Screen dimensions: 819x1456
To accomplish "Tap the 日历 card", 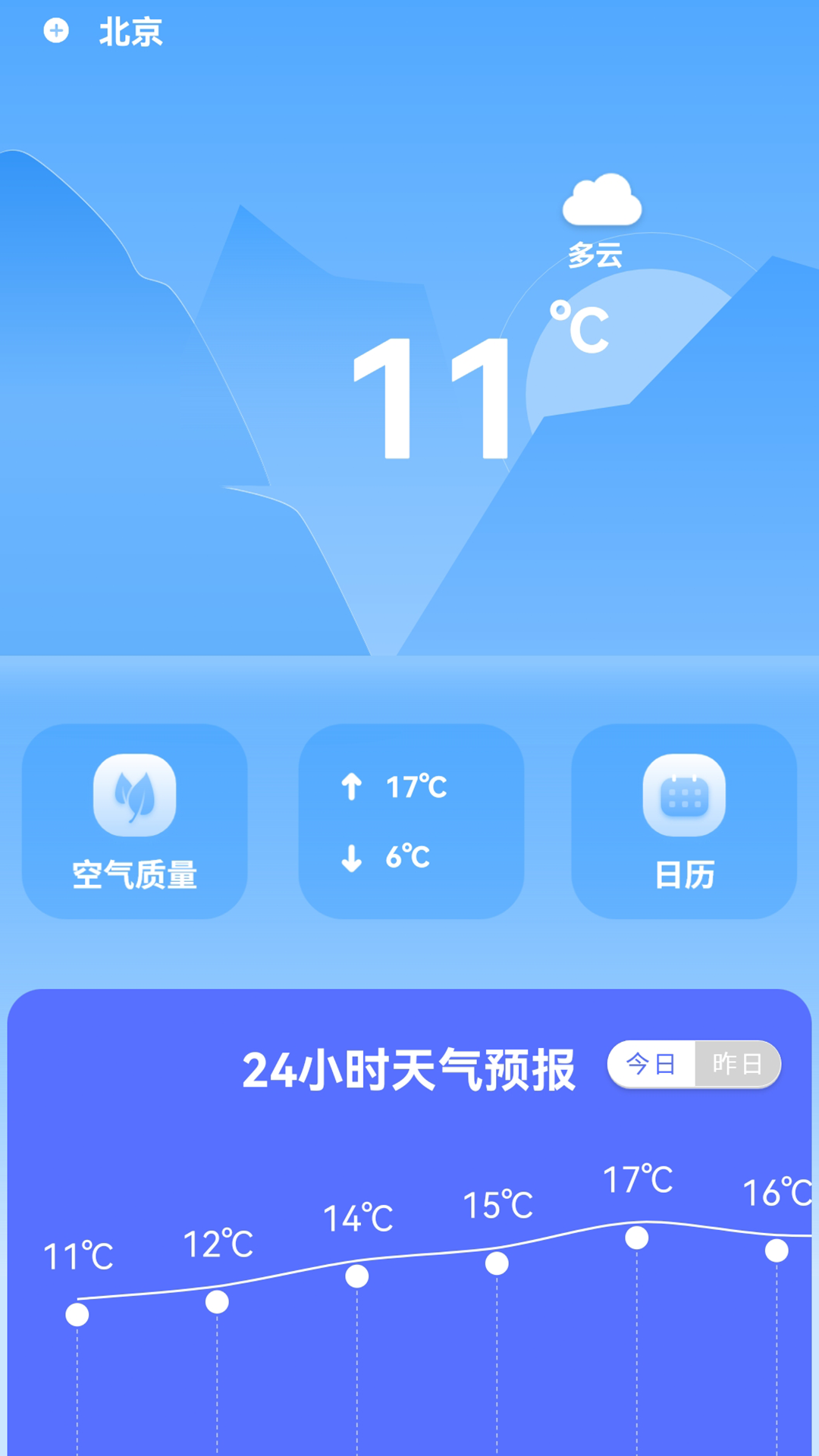I will [683, 823].
